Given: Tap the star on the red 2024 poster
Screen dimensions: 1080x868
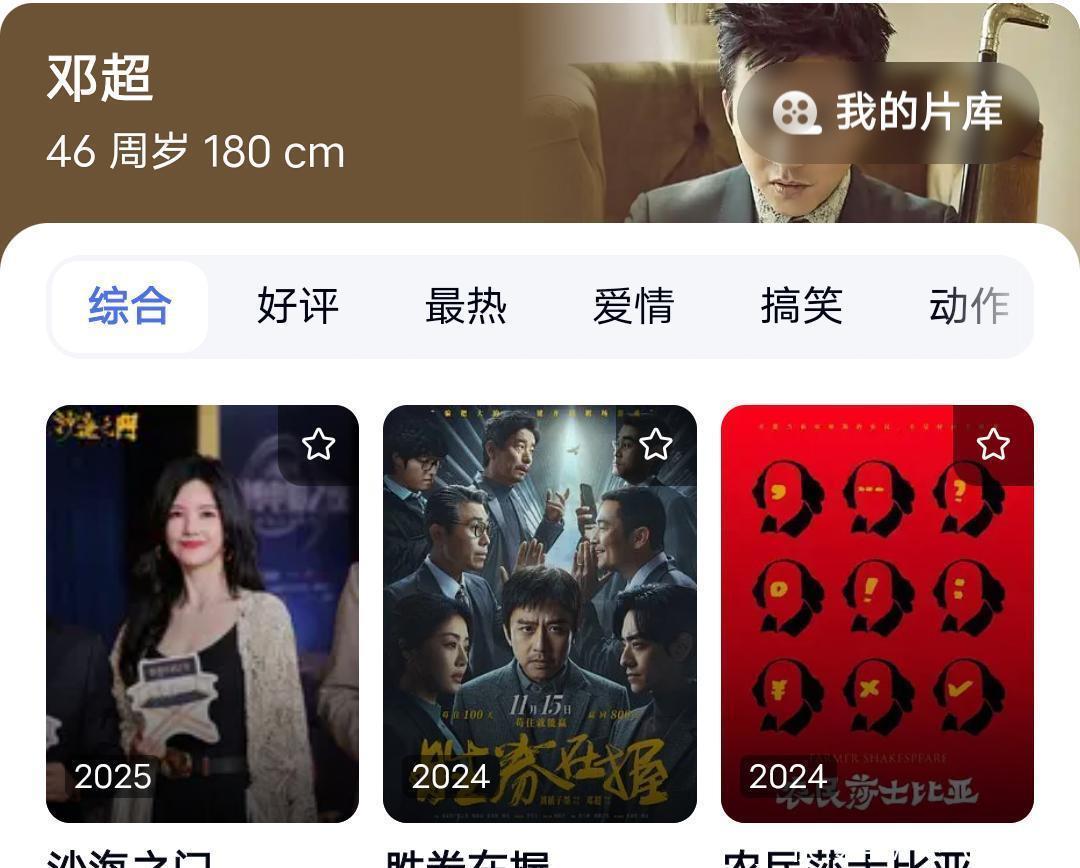Looking at the screenshot, I should pyautogui.click(x=993, y=444).
